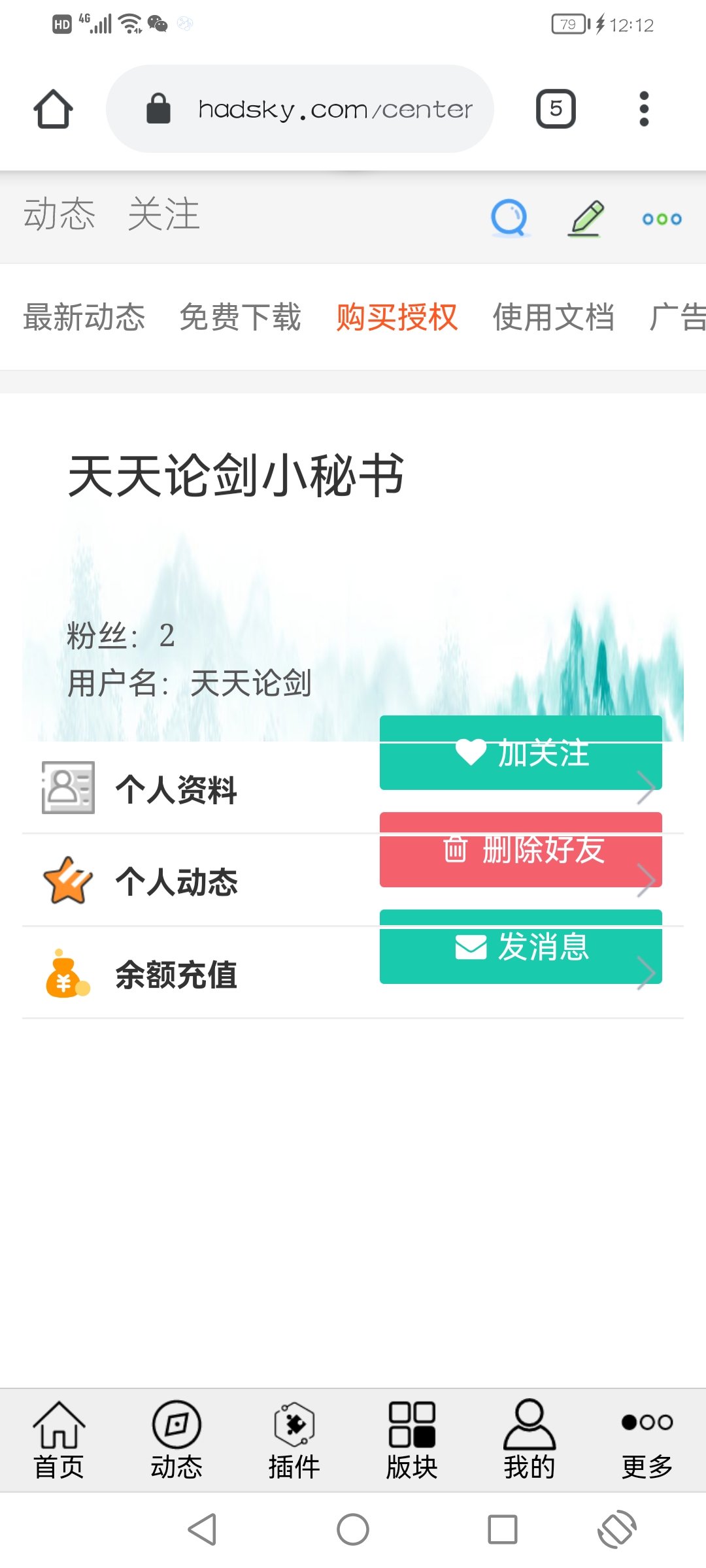This screenshot has height=1568, width=706.
Task: Tap the green pencil compose icon
Action: pyautogui.click(x=585, y=218)
